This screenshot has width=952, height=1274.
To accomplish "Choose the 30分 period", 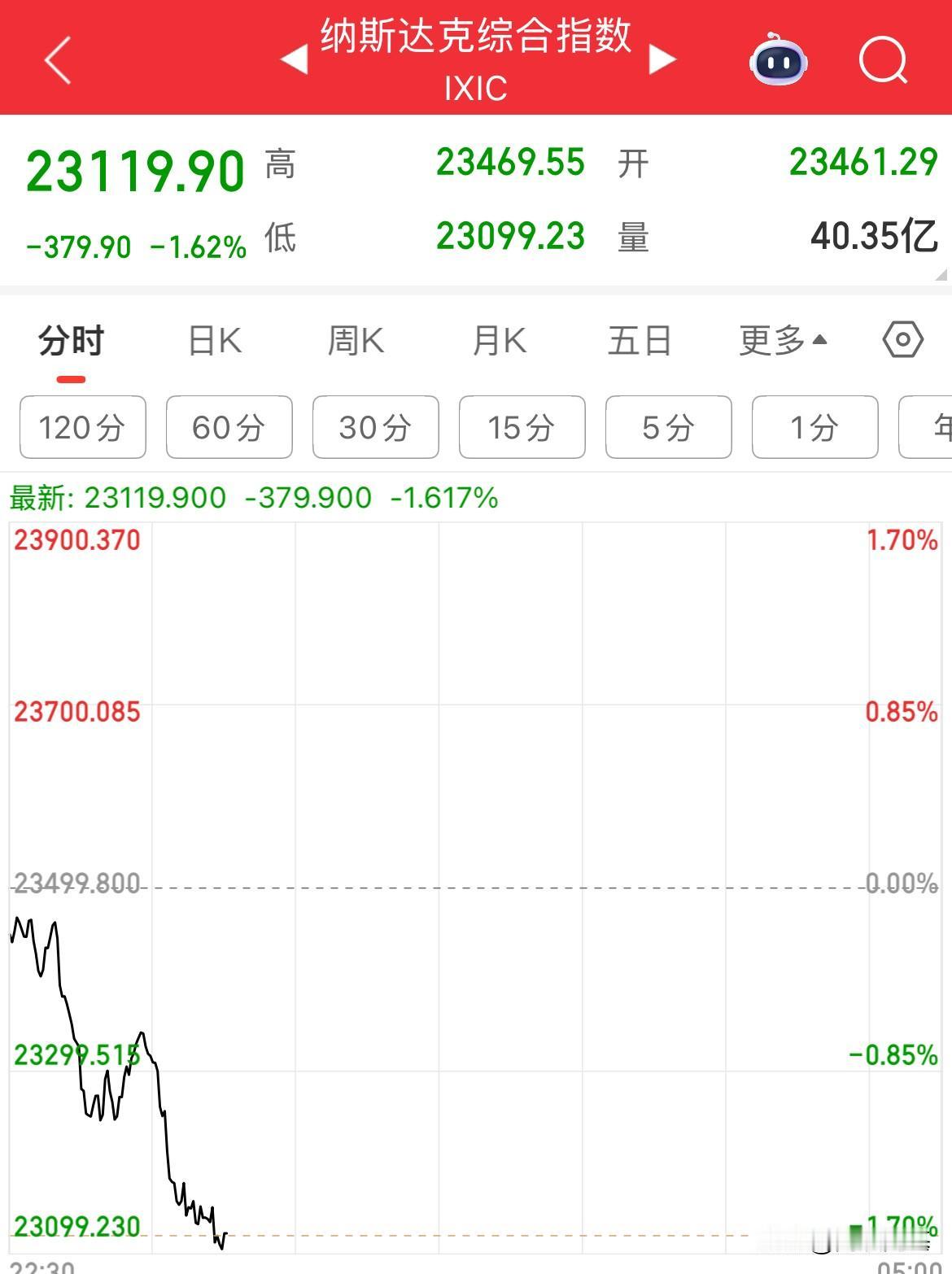I will coord(375,427).
